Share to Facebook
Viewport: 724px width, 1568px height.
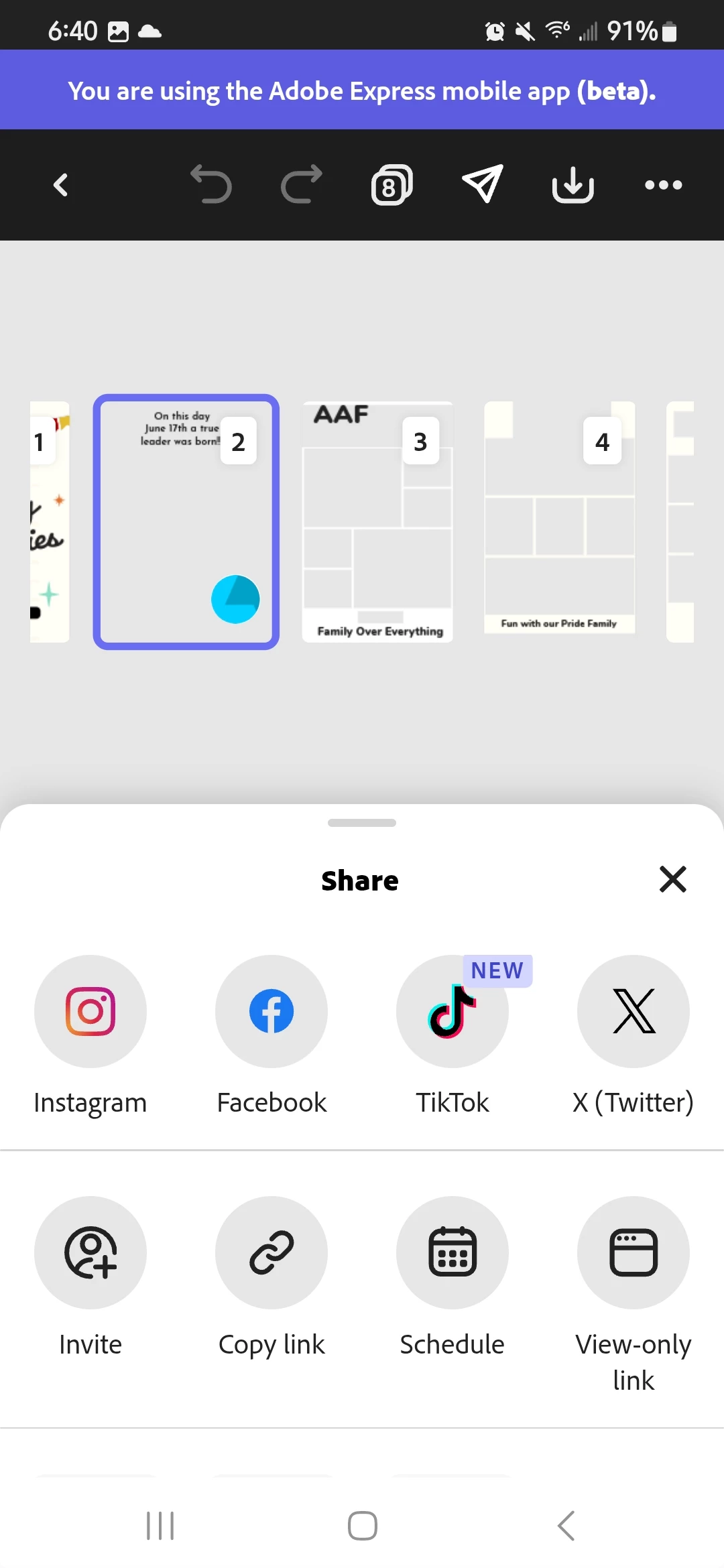coord(271,1011)
